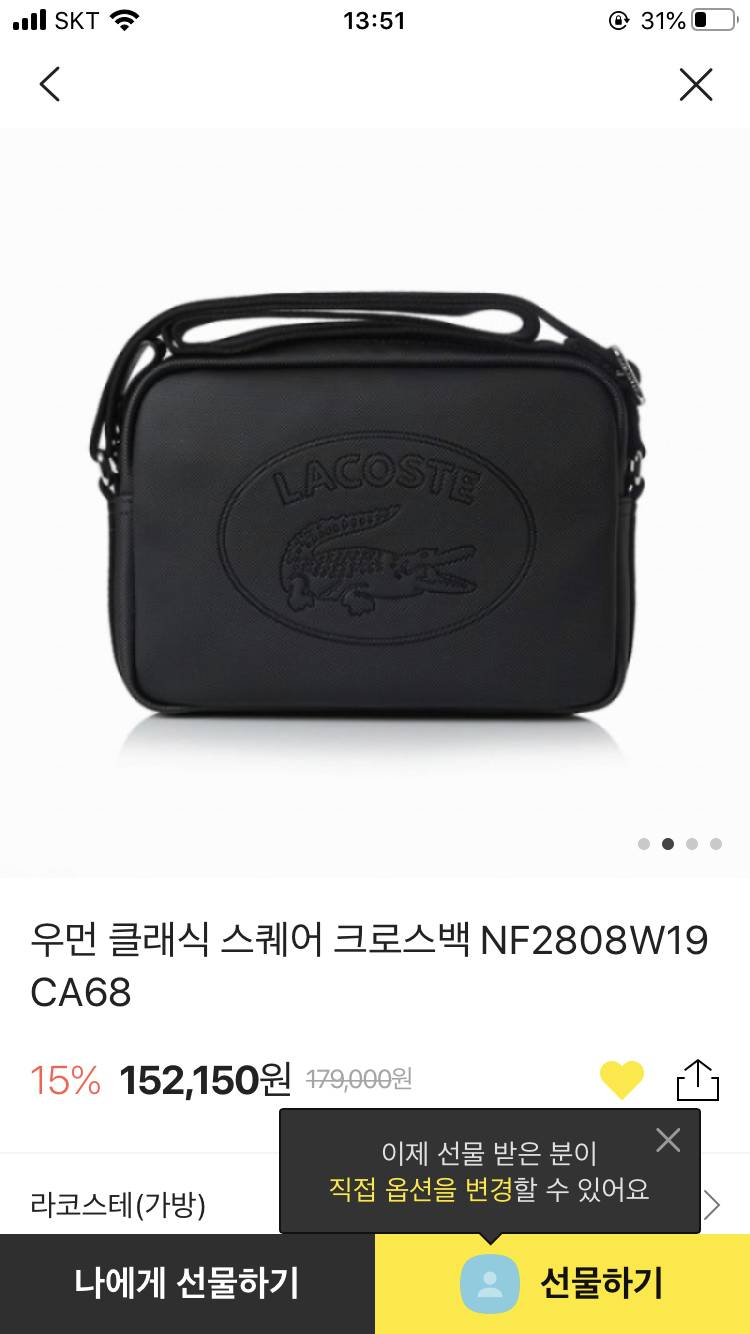The height and width of the screenshot is (1334, 750).
Task: Tap the heart to like this product
Action: 620,1079
